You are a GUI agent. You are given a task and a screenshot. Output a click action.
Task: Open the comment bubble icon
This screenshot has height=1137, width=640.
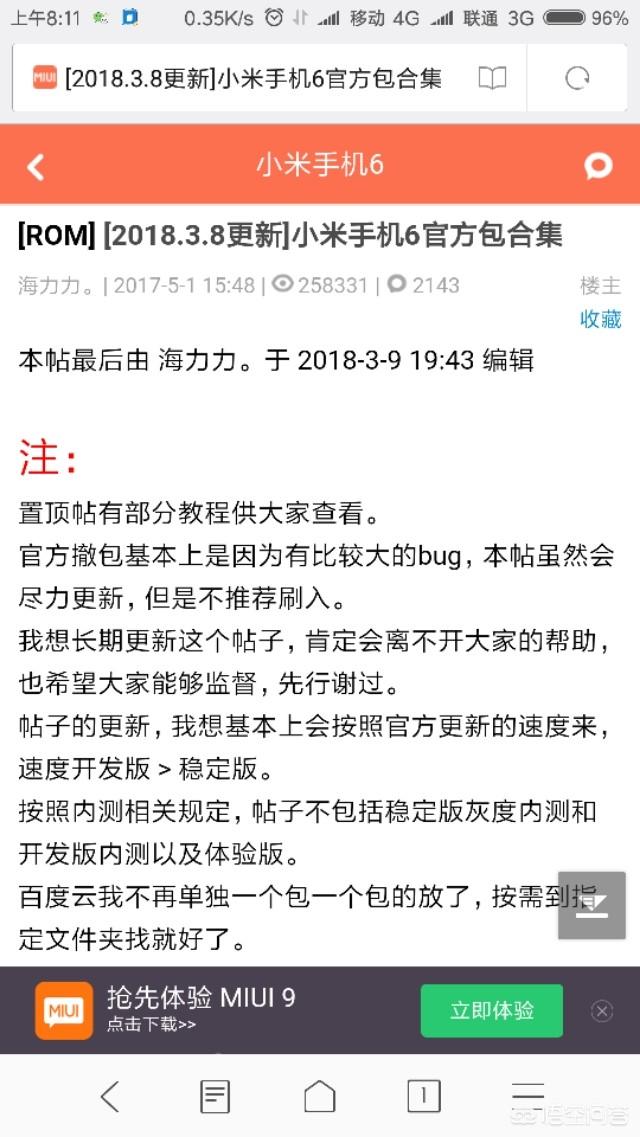point(598,166)
